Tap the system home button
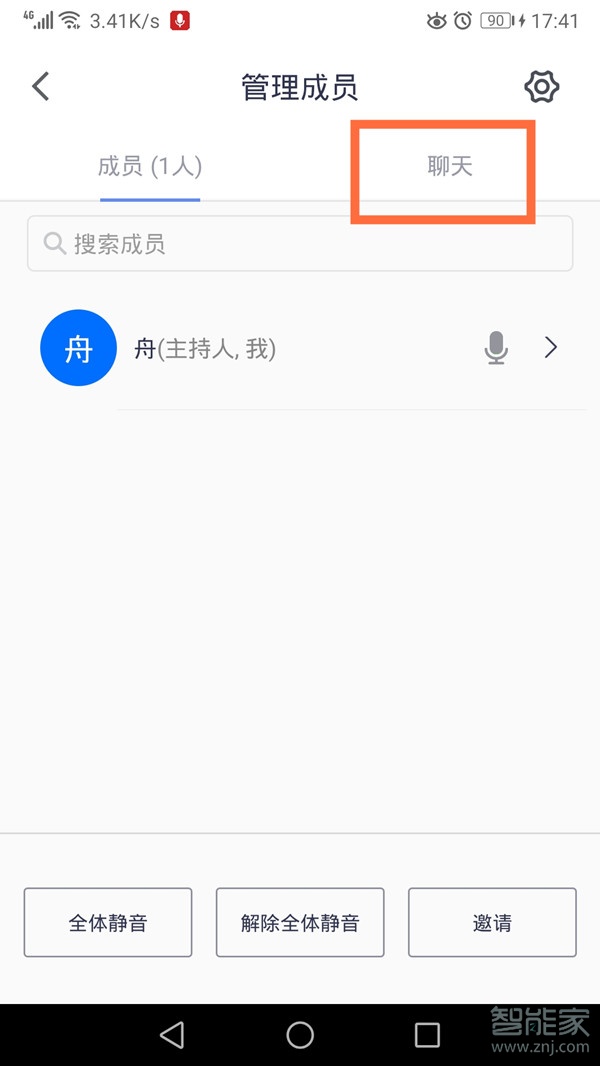 coord(300,1035)
